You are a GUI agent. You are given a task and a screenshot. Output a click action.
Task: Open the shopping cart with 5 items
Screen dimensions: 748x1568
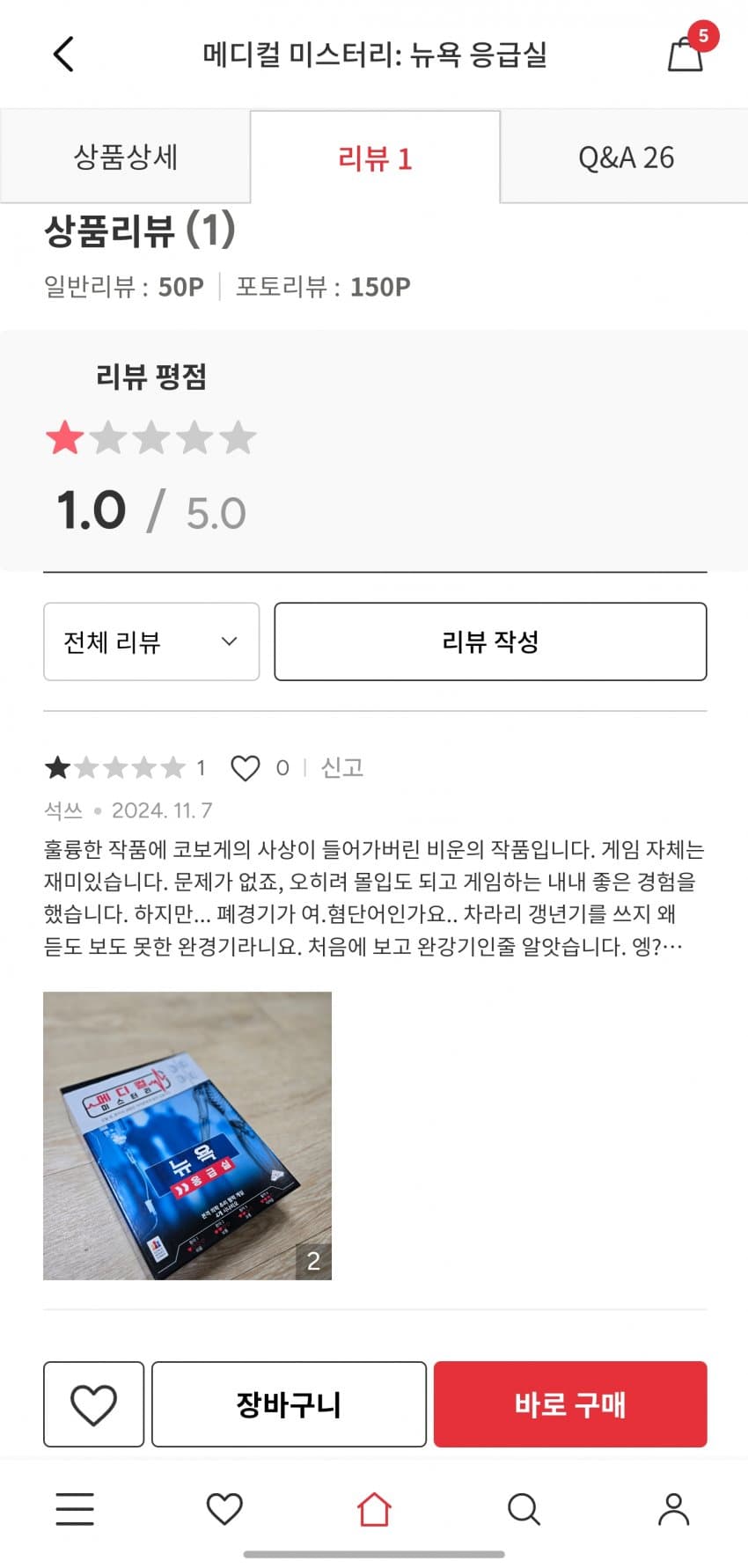pos(686,53)
